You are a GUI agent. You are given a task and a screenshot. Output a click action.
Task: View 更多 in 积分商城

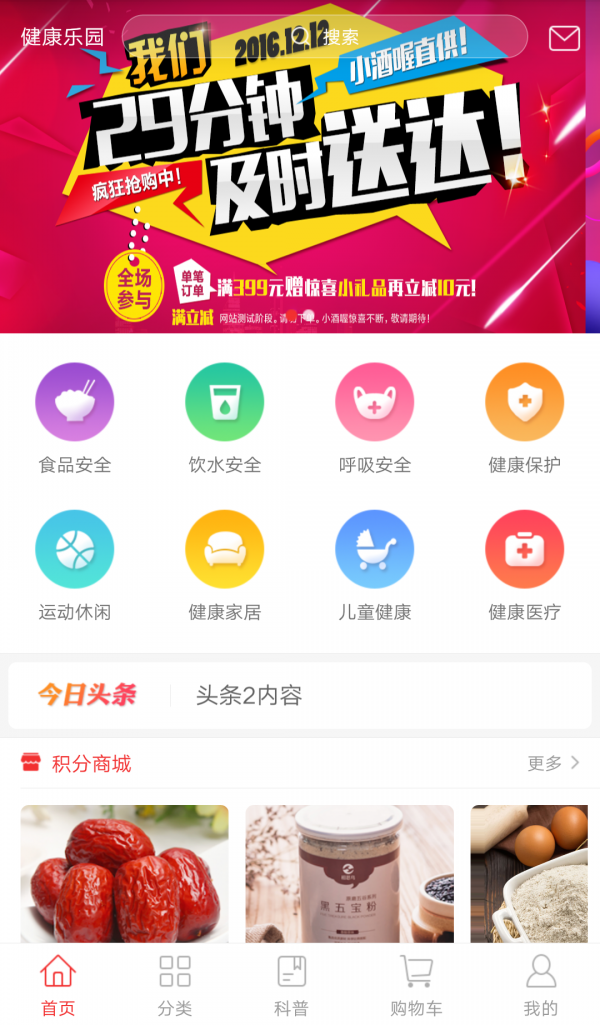coord(553,763)
